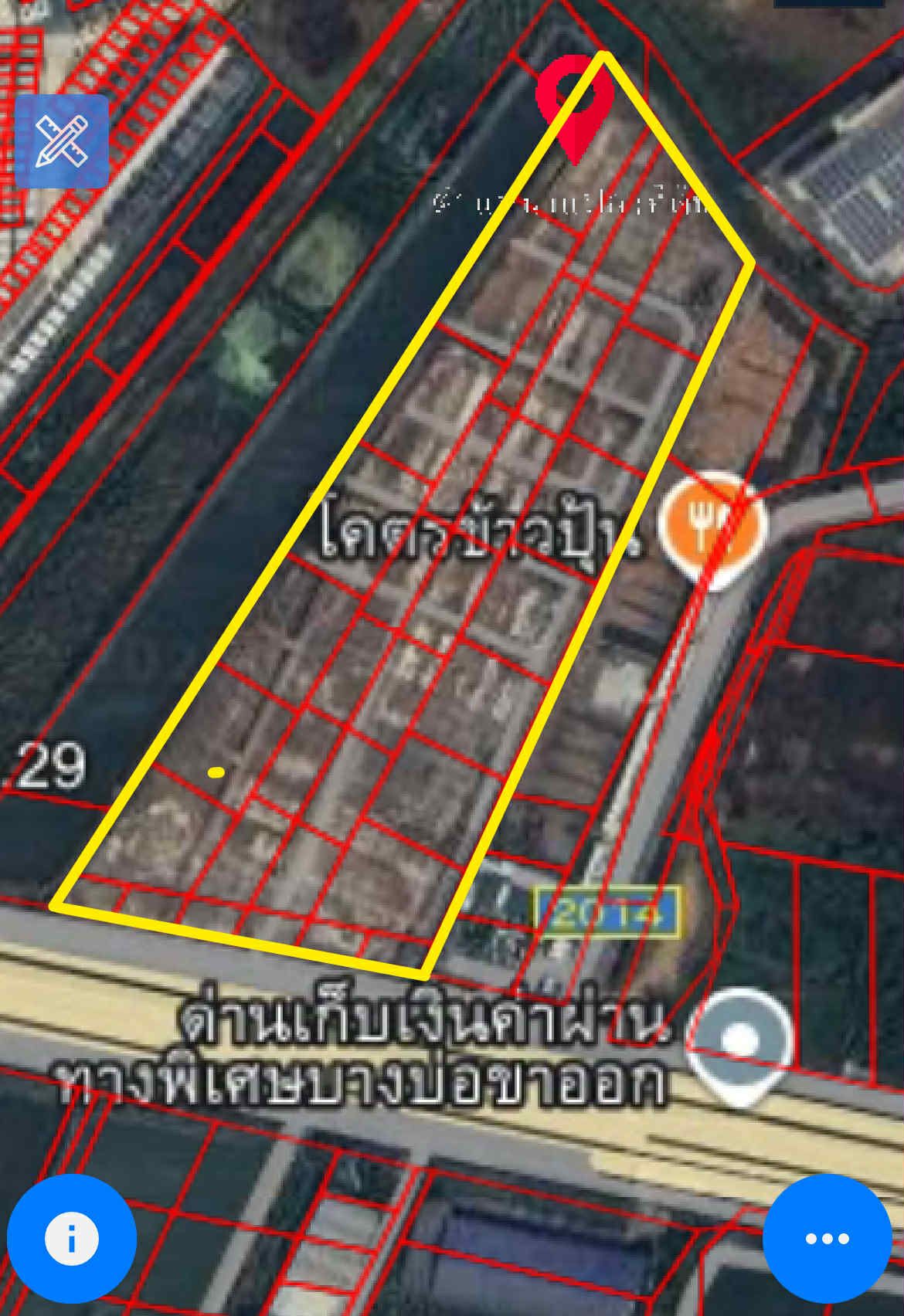Open the three-dot more options button
904x1316 pixels.
(827, 1239)
